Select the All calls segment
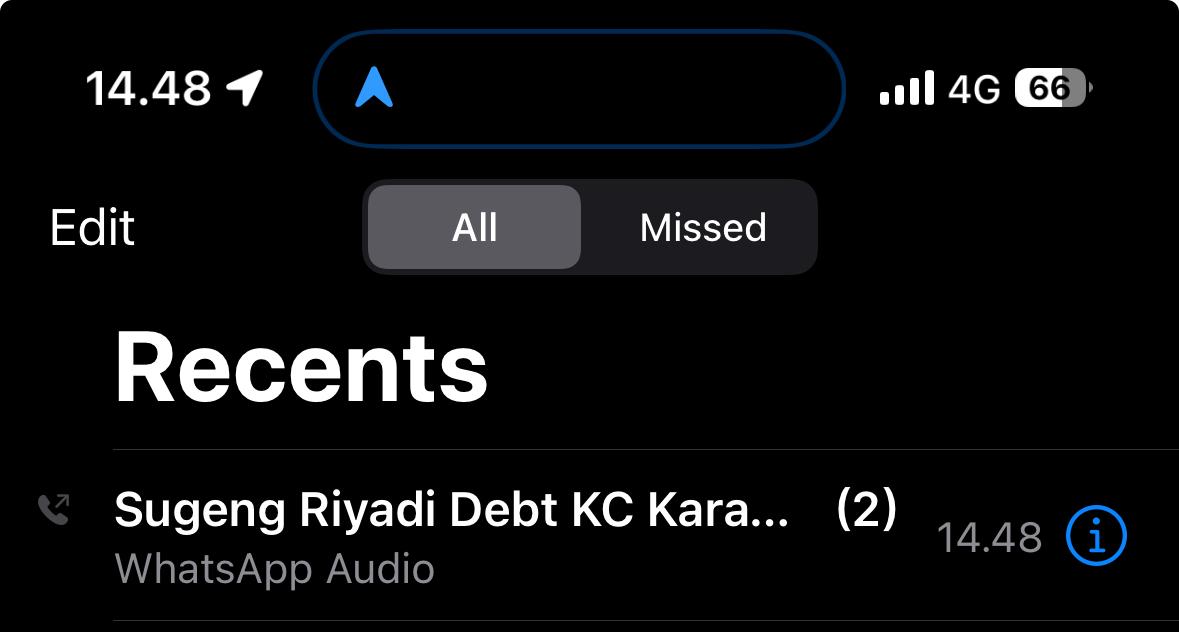The height and width of the screenshot is (632, 1179). click(x=474, y=227)
